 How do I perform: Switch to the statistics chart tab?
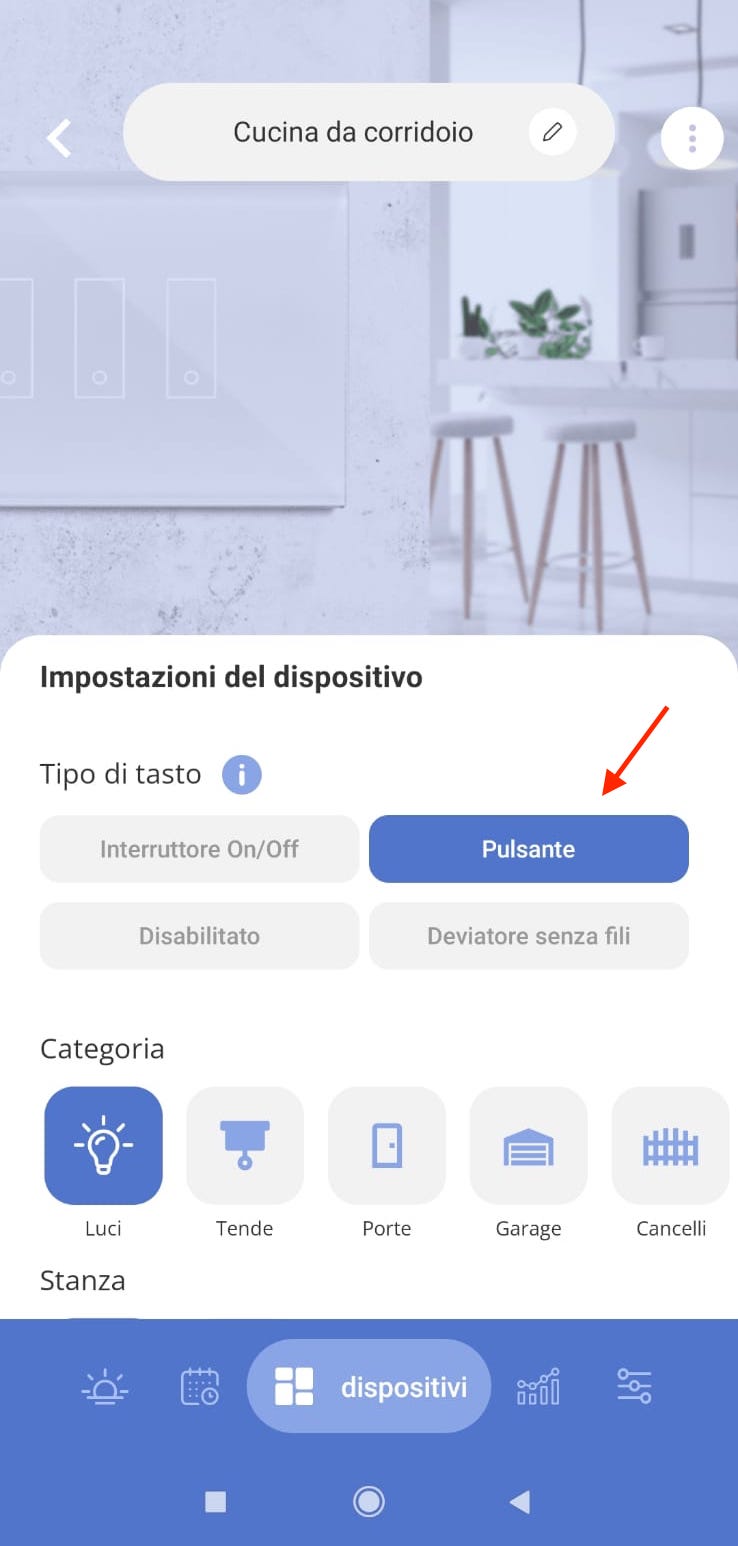(538, 1388)
